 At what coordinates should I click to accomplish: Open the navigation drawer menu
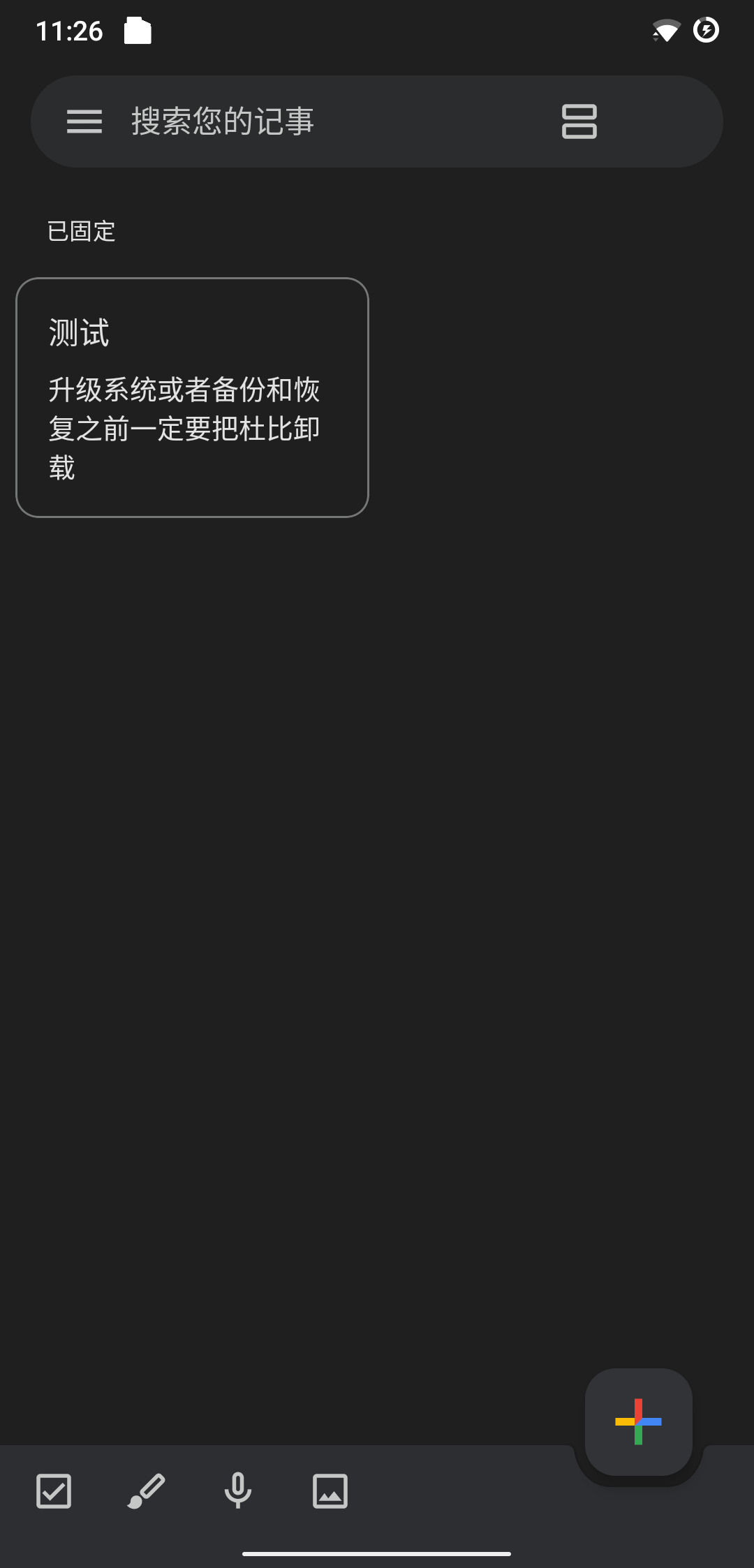coord(84,121)
